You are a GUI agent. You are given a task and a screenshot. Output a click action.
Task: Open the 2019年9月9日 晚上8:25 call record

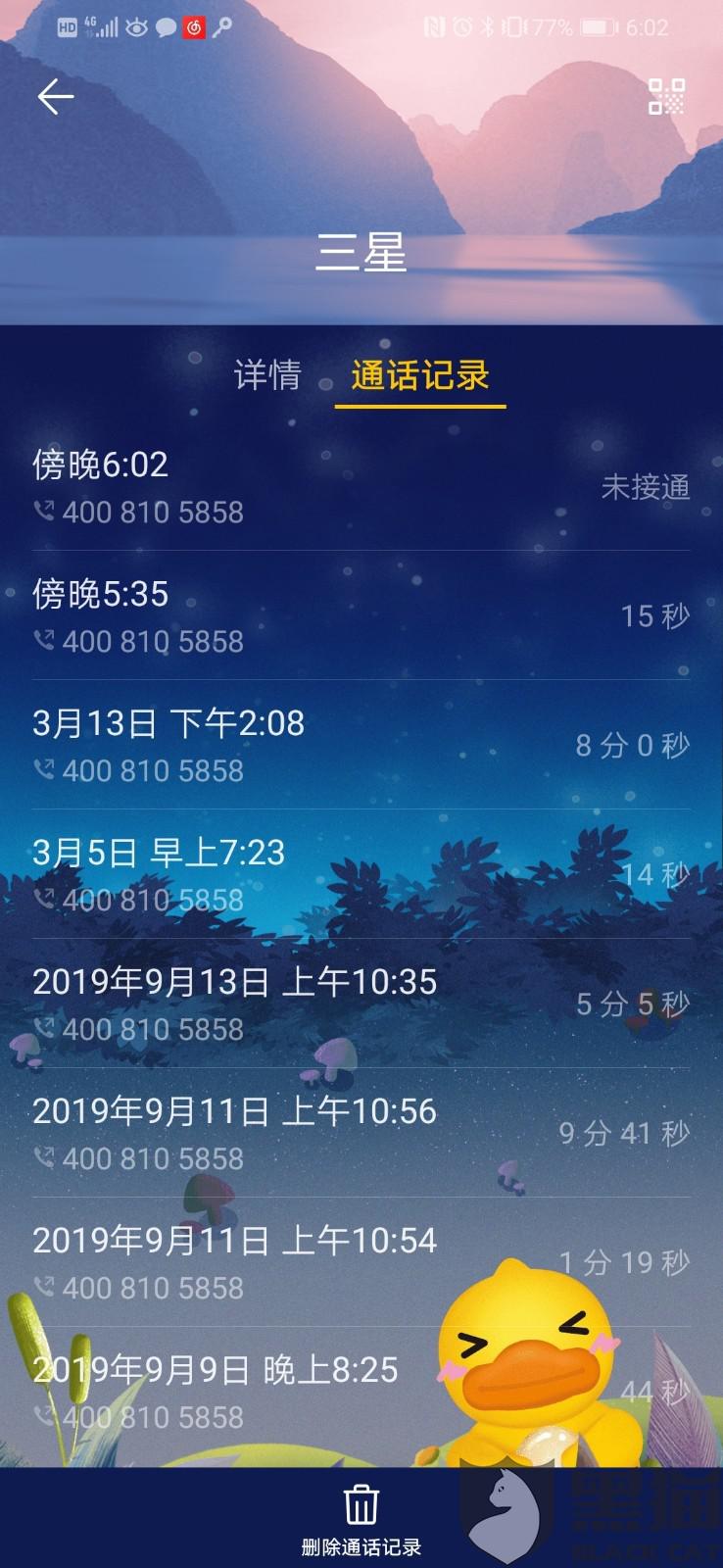point(361,1392)
